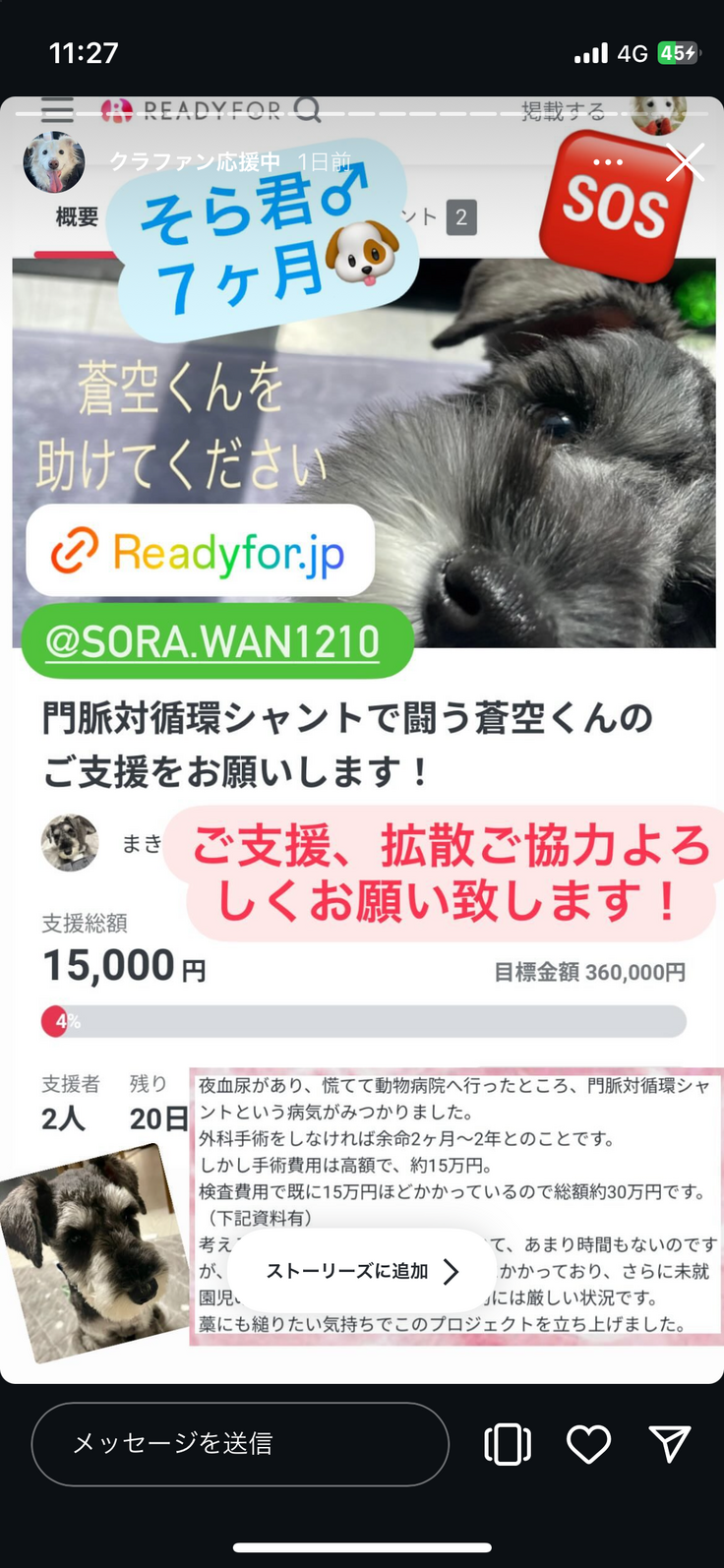The image size is (724, 1568).
Task: Open the @SORA.WAN1210 mention
Action: (x=214, y=642)
